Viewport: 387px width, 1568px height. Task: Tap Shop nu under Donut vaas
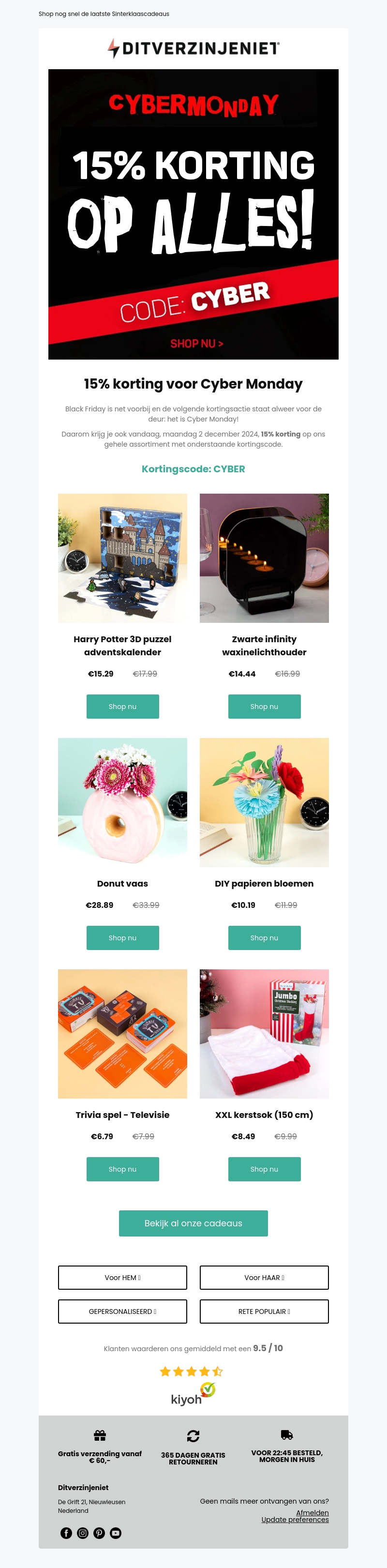click(122, 937)
